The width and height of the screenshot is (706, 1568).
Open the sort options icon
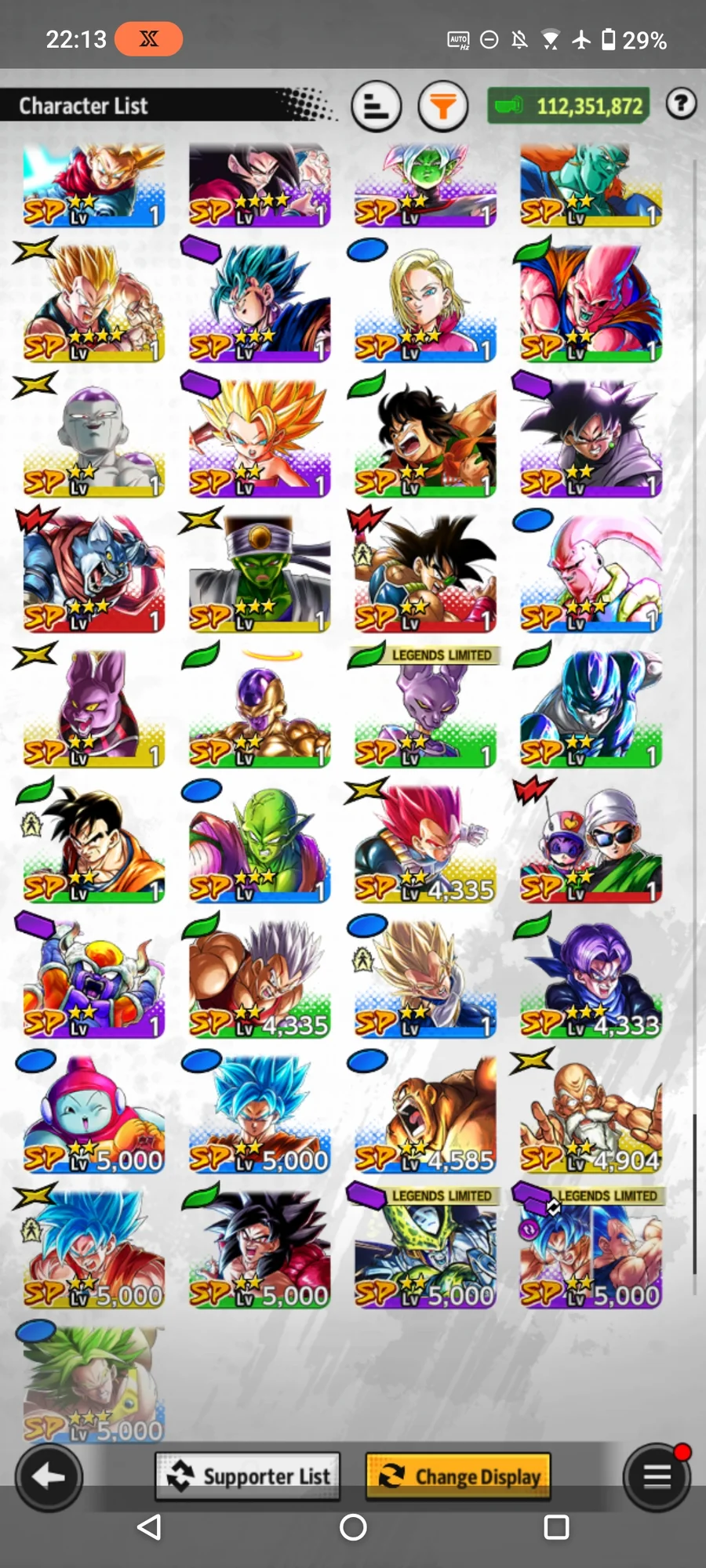click(377, 106)
